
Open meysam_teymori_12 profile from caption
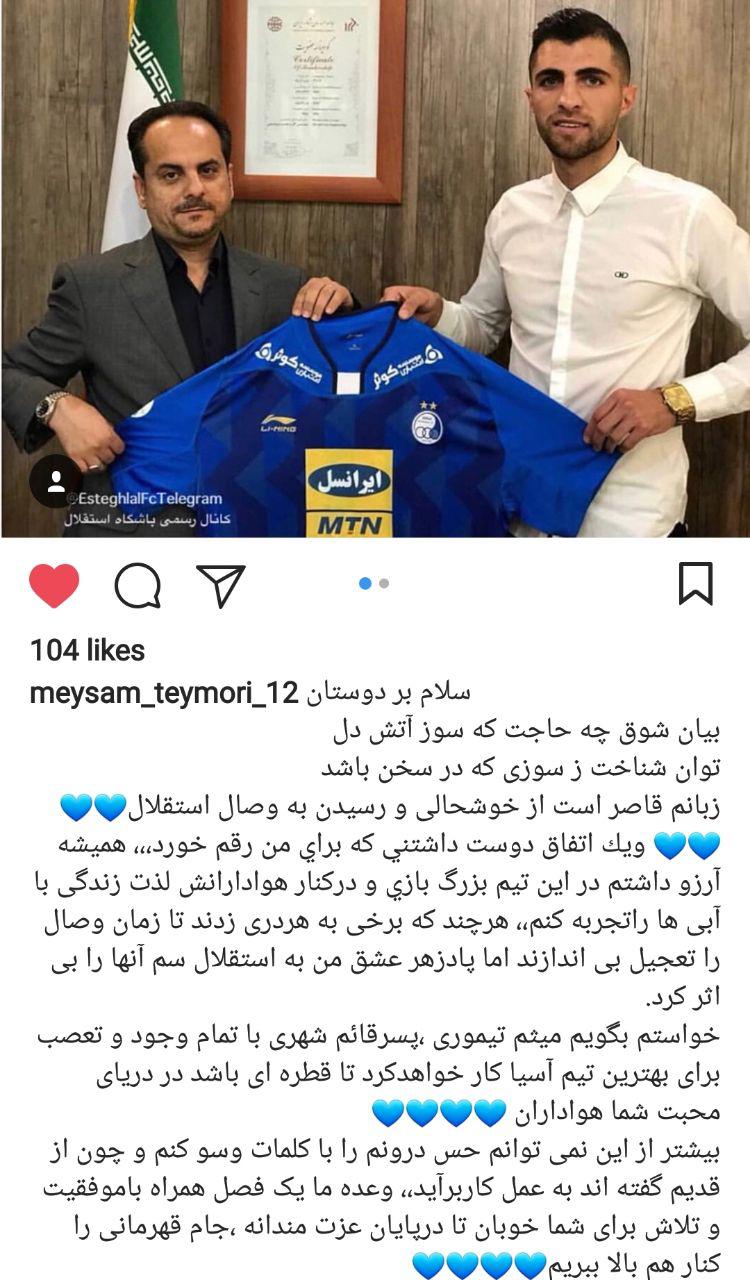[x=164, y=694]
